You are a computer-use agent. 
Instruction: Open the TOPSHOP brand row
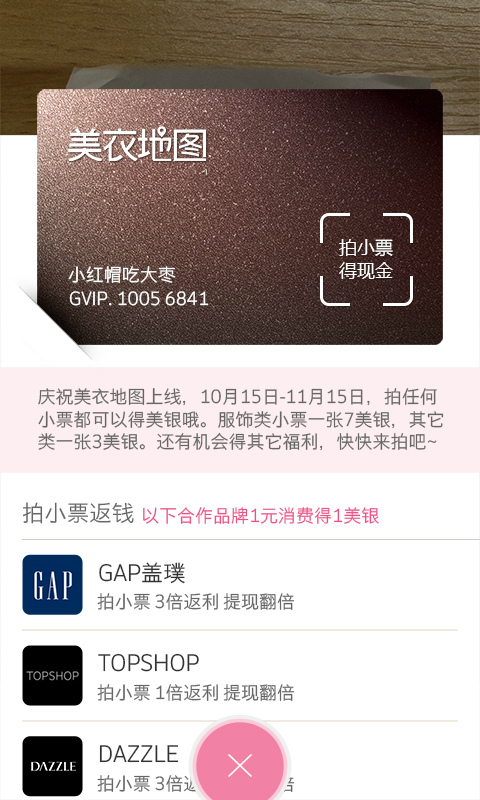[240, 676]
